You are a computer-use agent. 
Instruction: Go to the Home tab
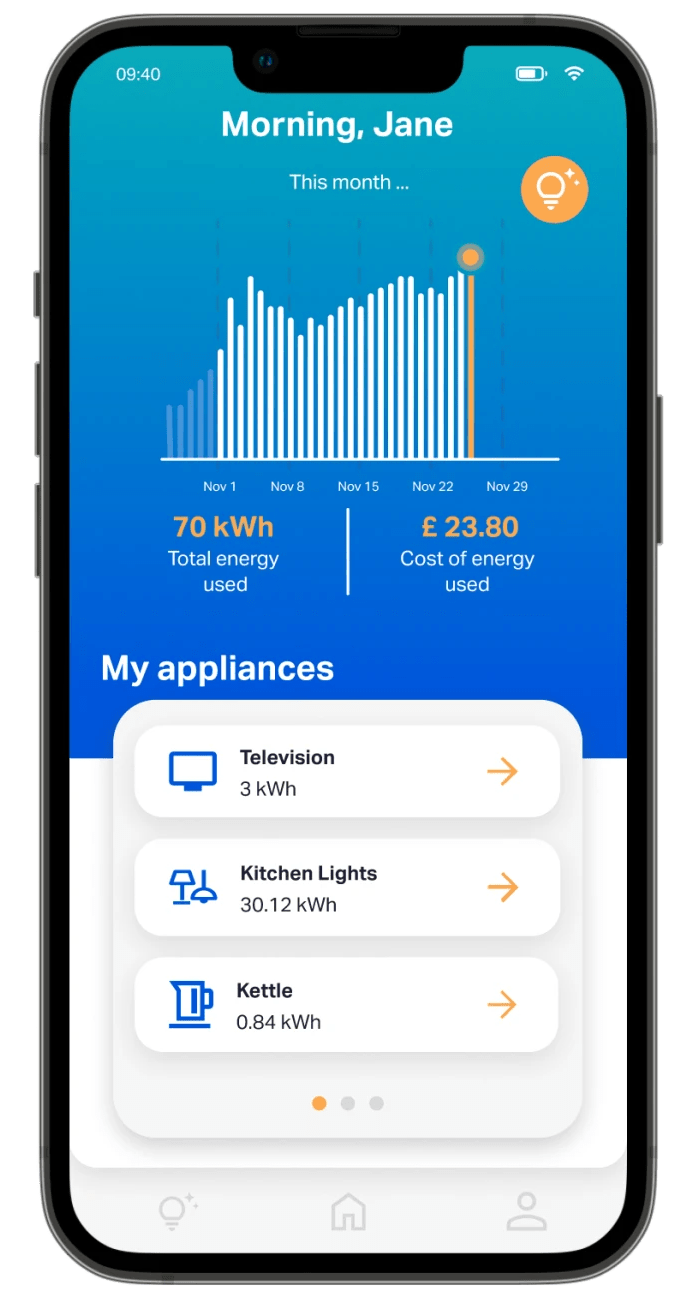point(348,1212)
